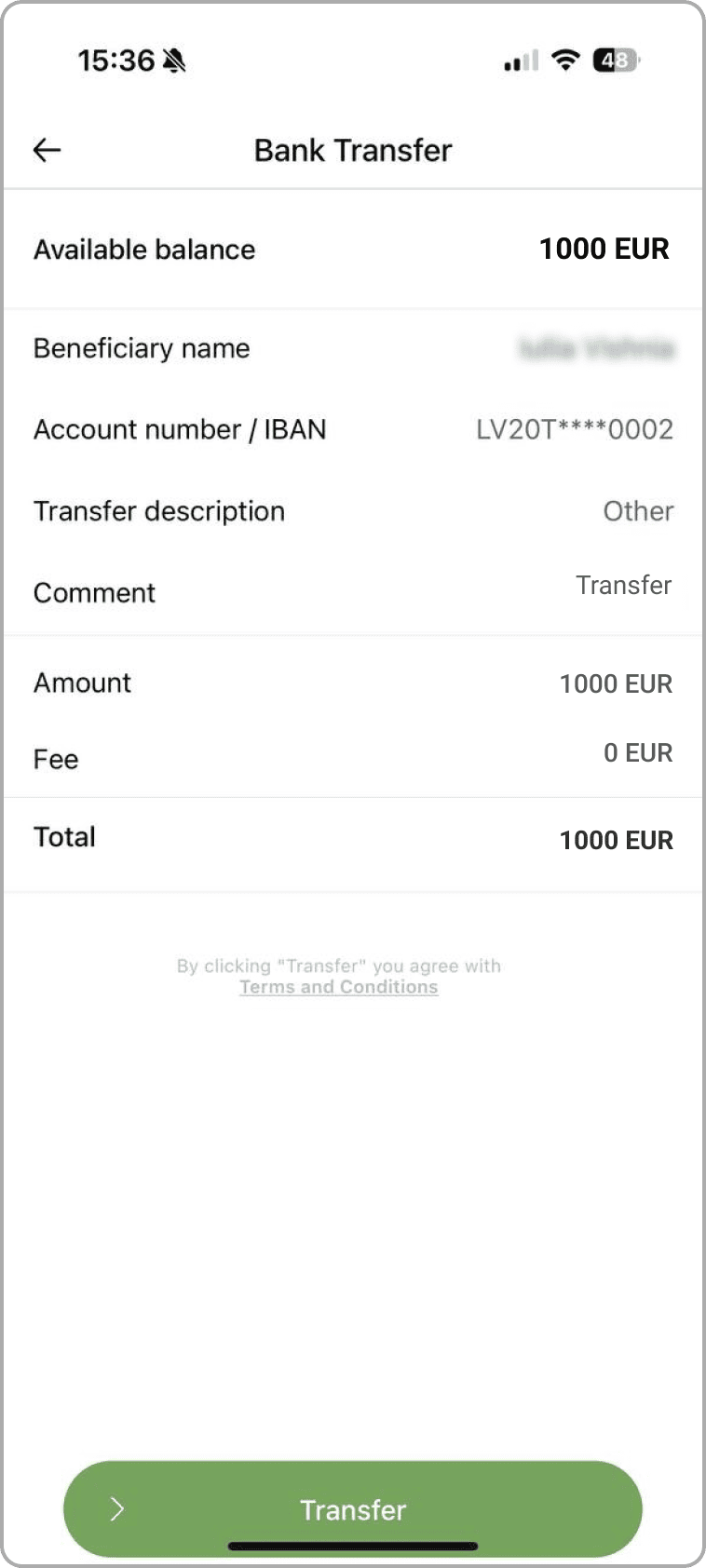Viewport: 706px width, 1568px height.
Task: Go back using the arrow icon
Action: (x=47, y=150)
